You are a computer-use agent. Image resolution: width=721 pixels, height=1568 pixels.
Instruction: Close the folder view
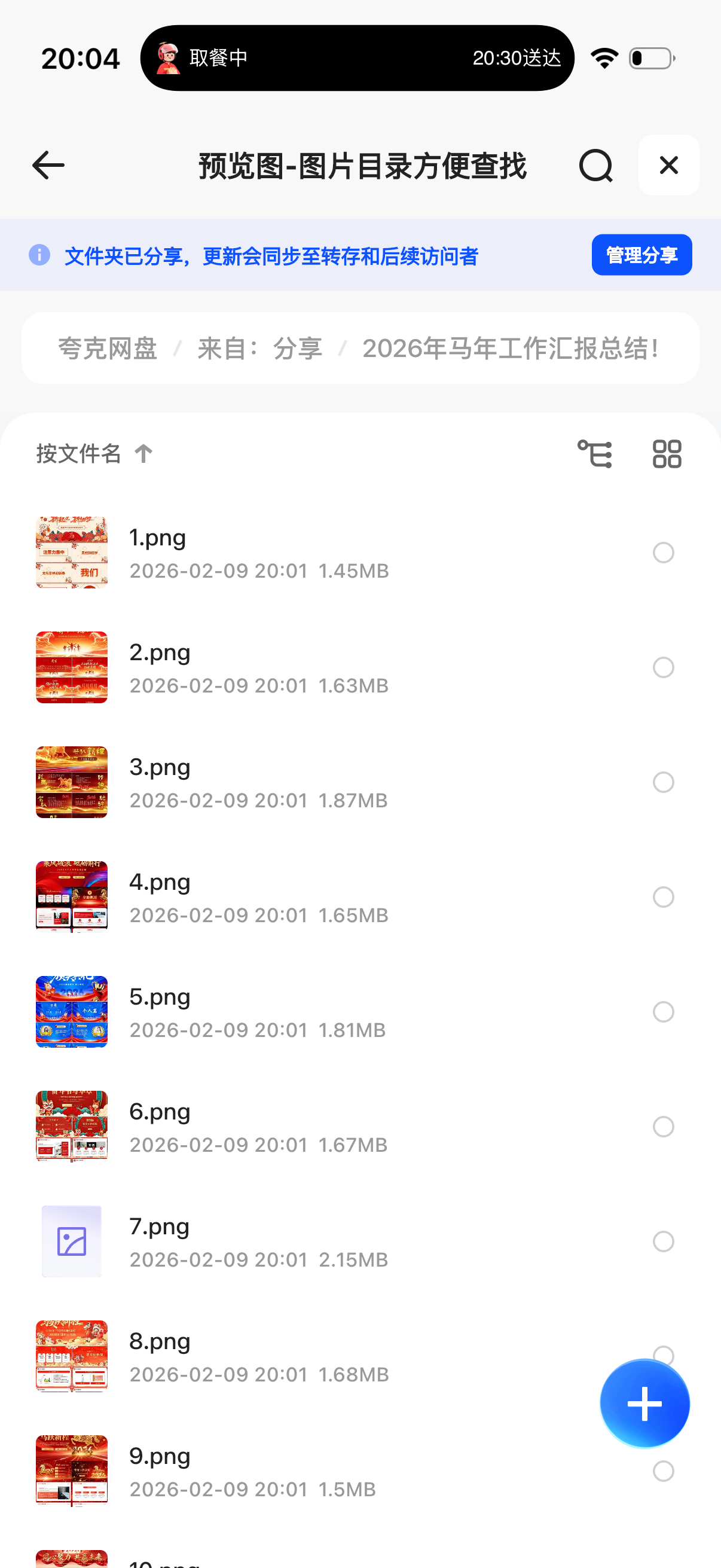(x=668, y=165)
